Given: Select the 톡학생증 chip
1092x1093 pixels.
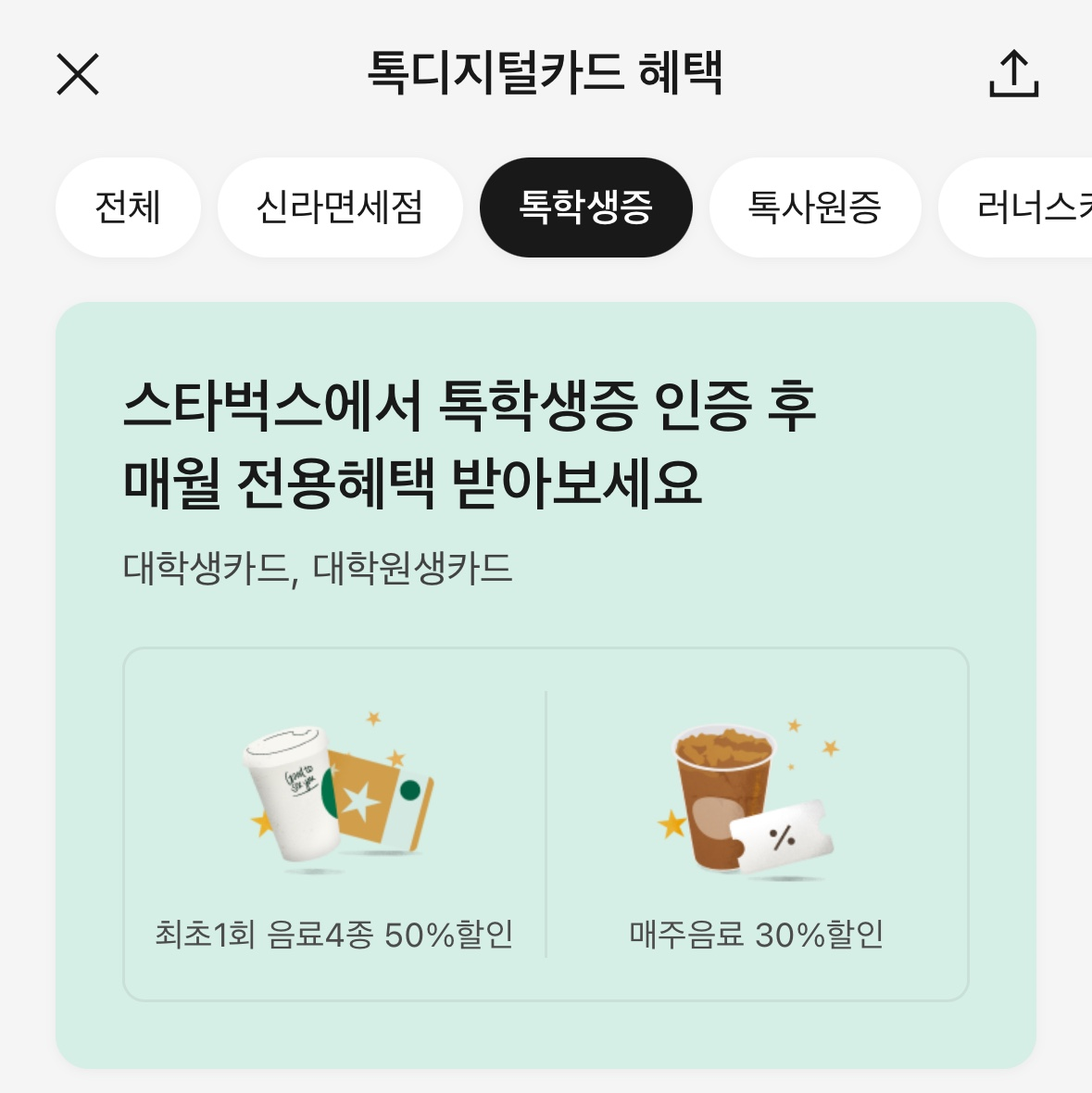Looking at the screenshot, I should 585,207.
